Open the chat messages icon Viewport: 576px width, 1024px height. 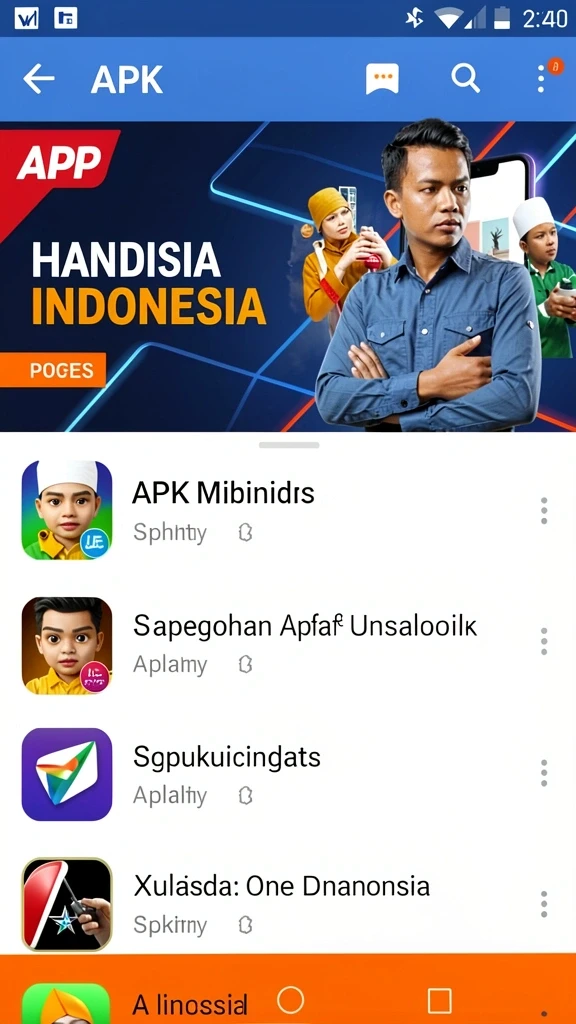pos(382,80)
